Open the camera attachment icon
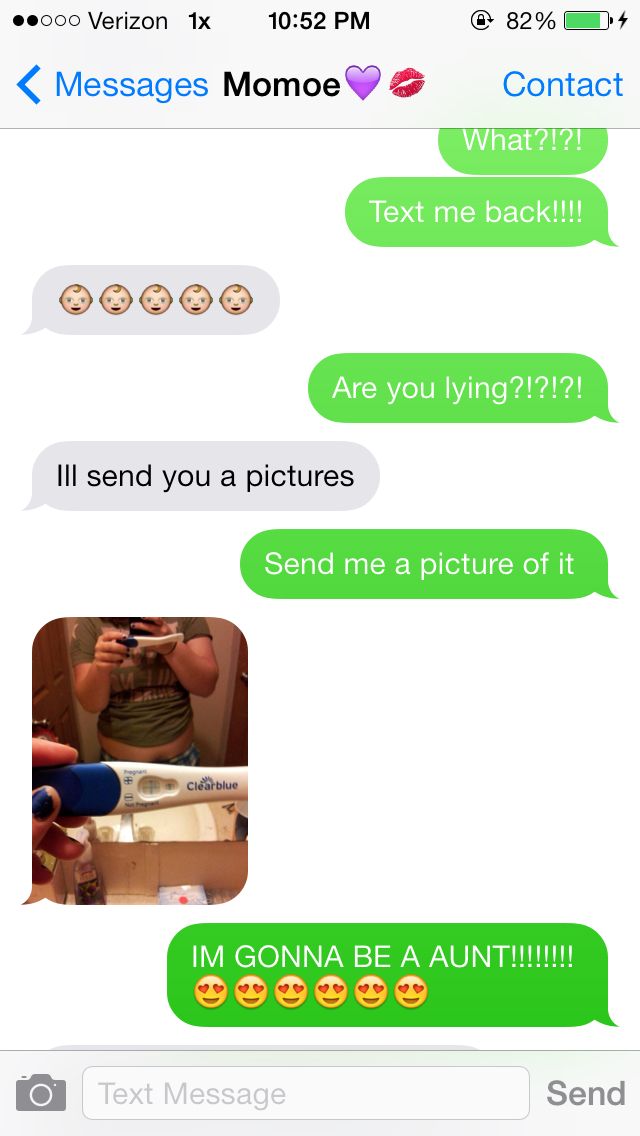 tap(41, 1093)
